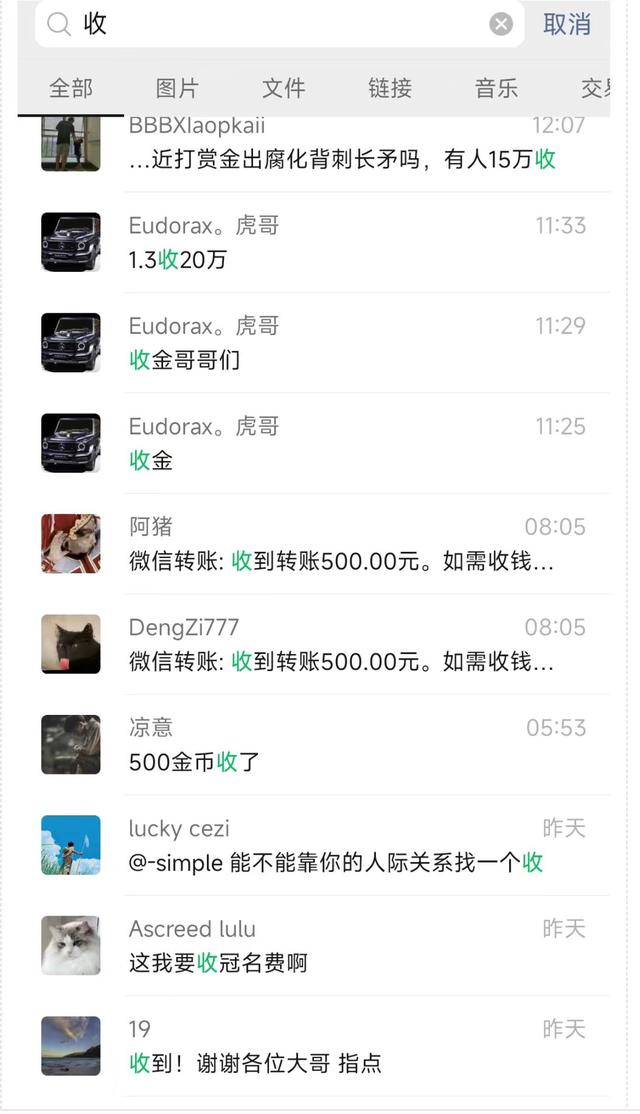Screen dimensions: 640x1114
Task: Switch to the 链接 tab
Action: coord(390,88)
